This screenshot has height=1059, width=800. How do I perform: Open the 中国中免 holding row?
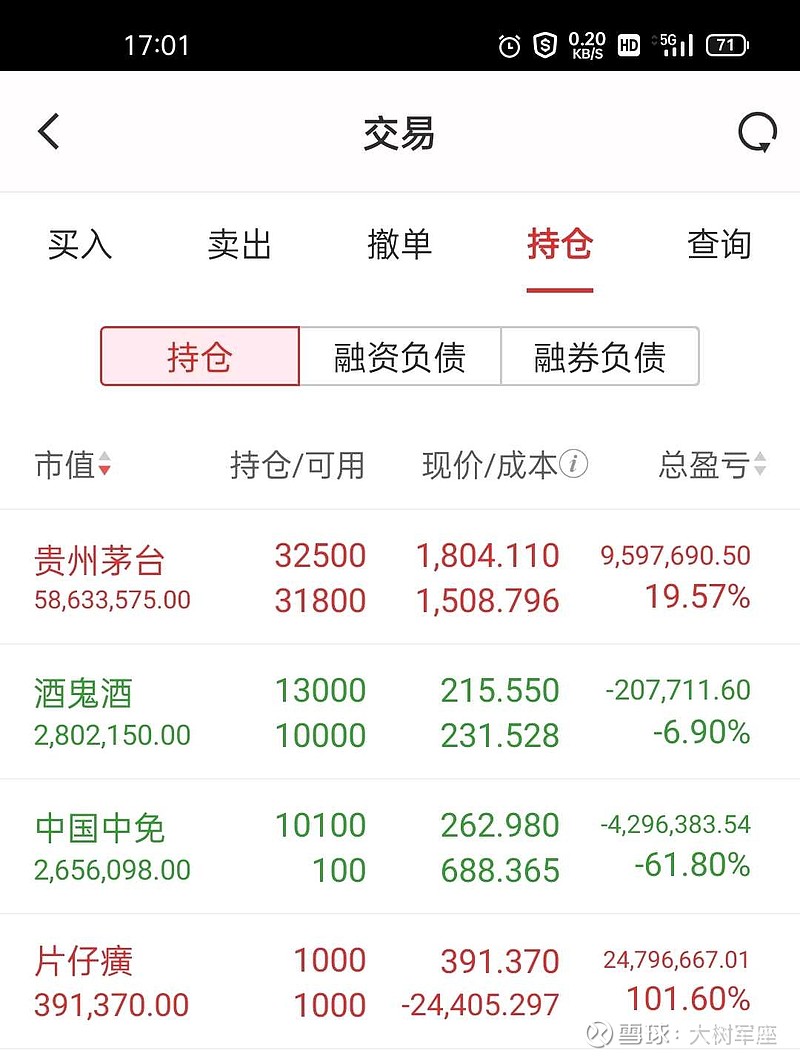click(x=400, y=847)
